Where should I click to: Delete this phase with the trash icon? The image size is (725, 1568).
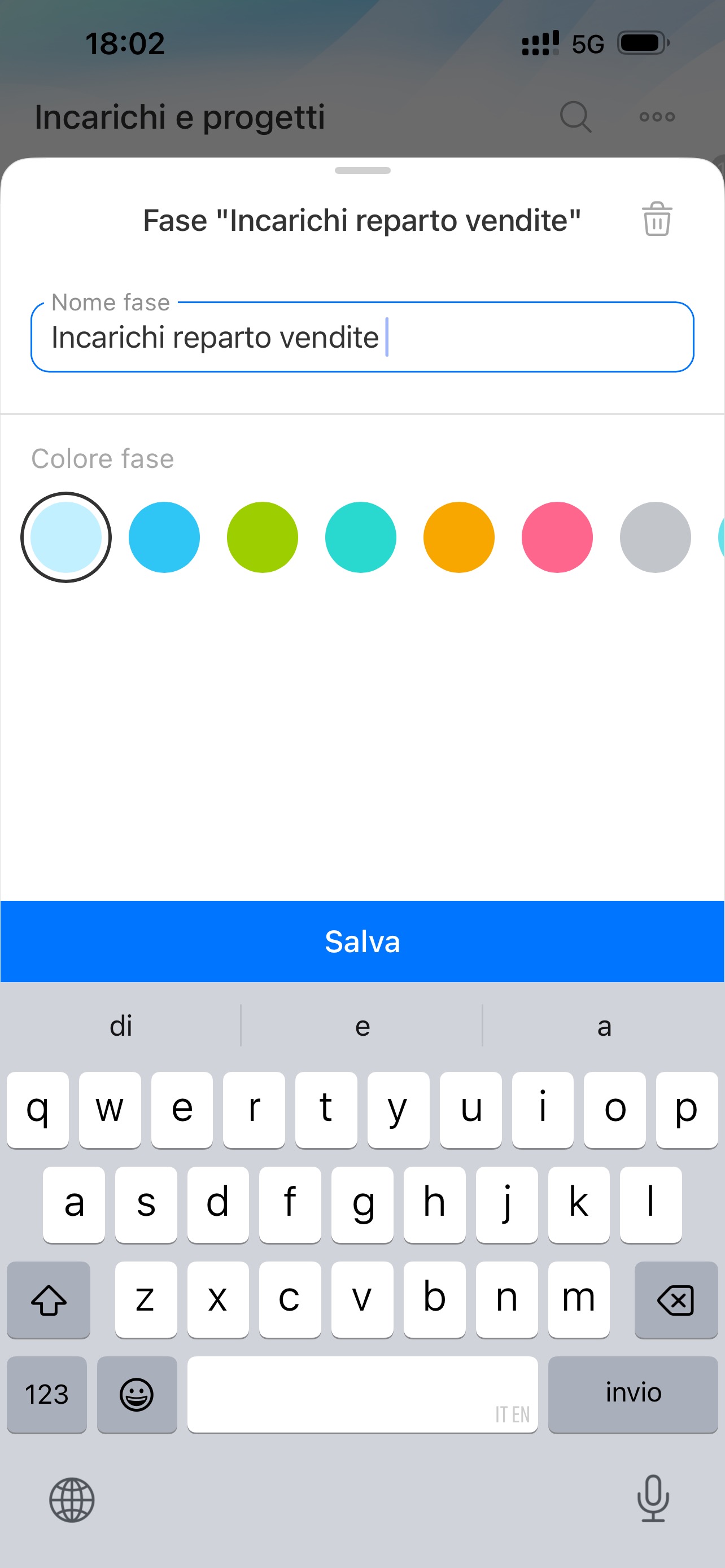pyautogui.click(x=656, y=219)
